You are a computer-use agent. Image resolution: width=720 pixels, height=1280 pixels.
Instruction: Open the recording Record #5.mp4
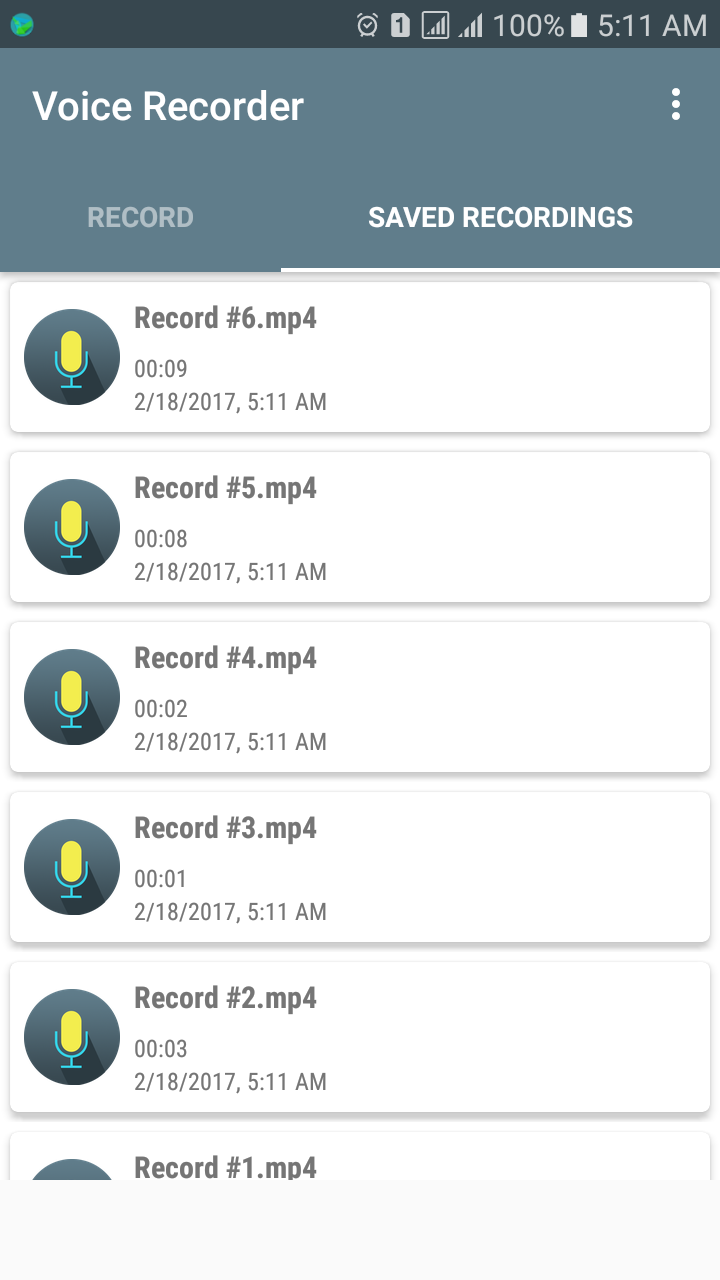(x=360, y=526)
